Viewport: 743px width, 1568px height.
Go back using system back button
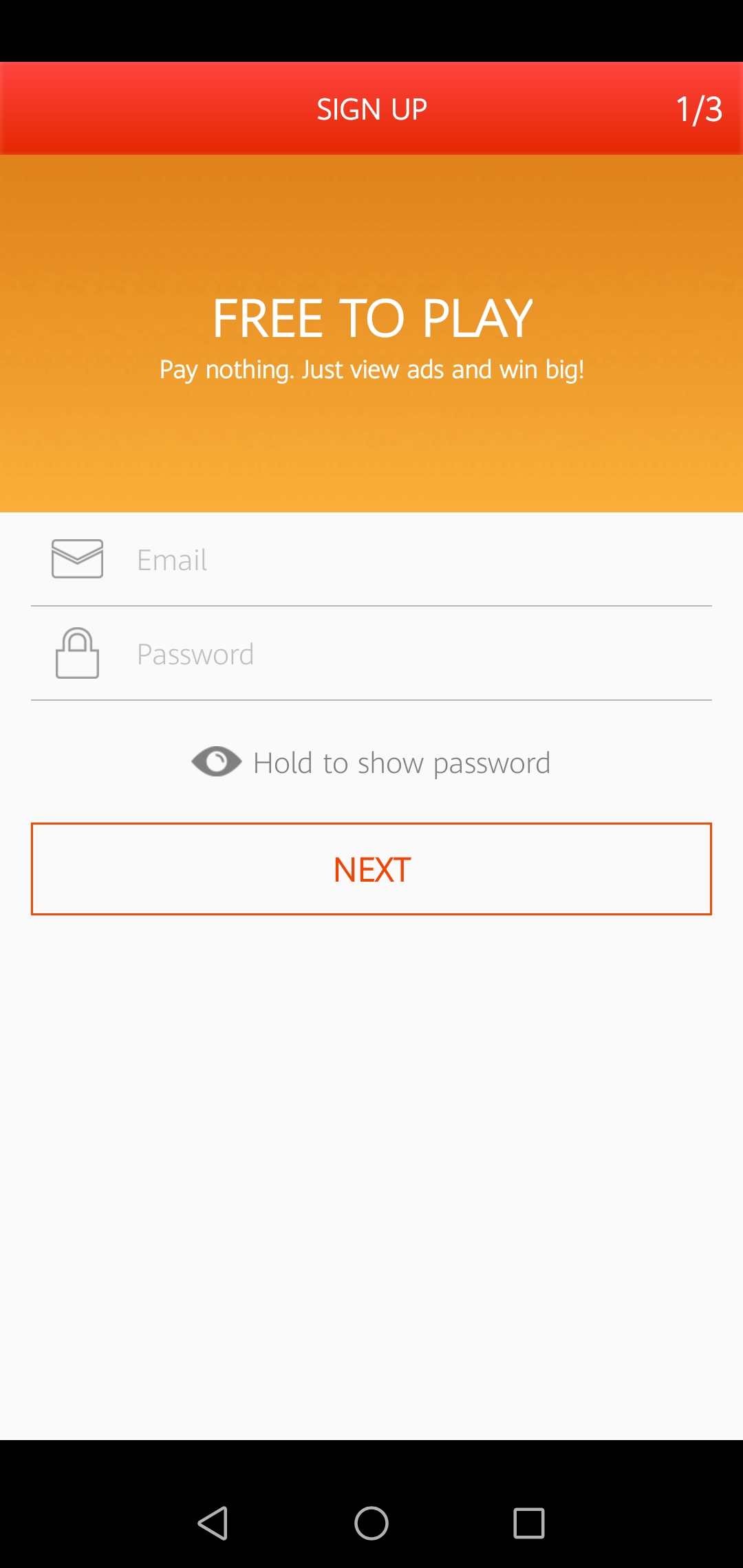click(x=213, y=1523)
